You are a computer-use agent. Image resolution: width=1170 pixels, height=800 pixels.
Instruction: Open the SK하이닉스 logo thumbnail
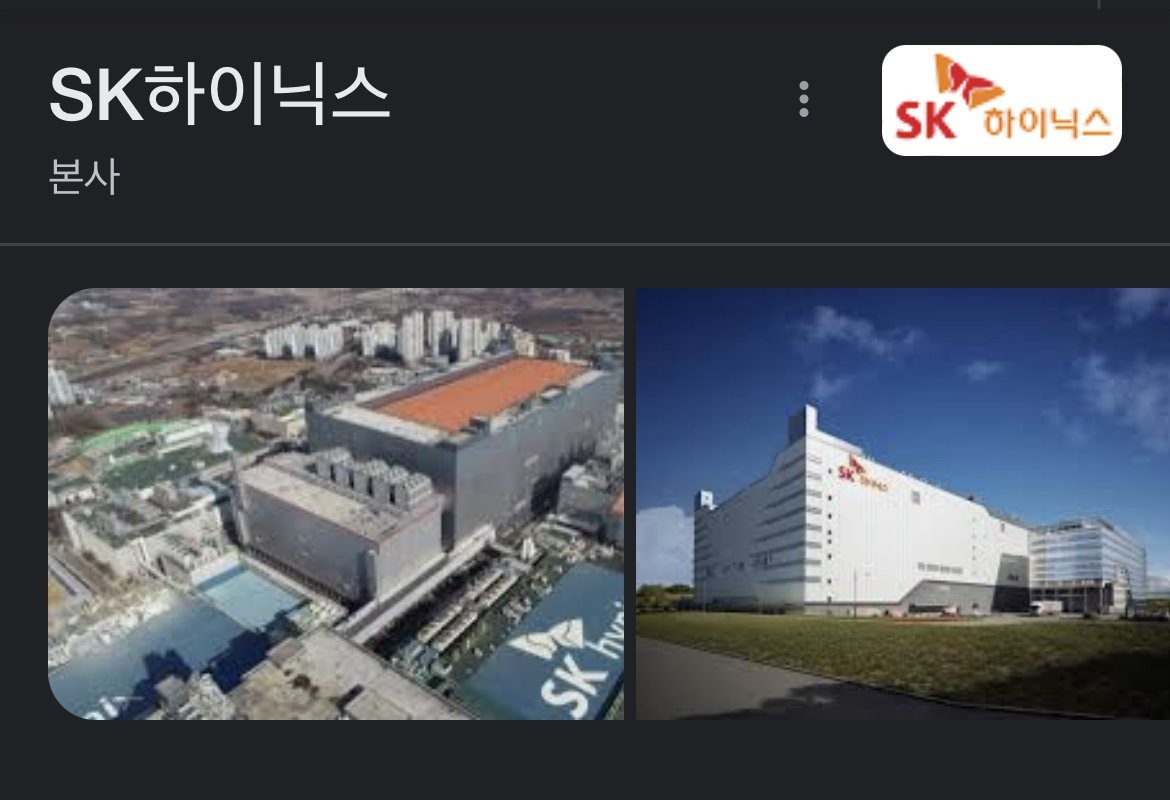pyautogui.click(x=1001, y=101)
